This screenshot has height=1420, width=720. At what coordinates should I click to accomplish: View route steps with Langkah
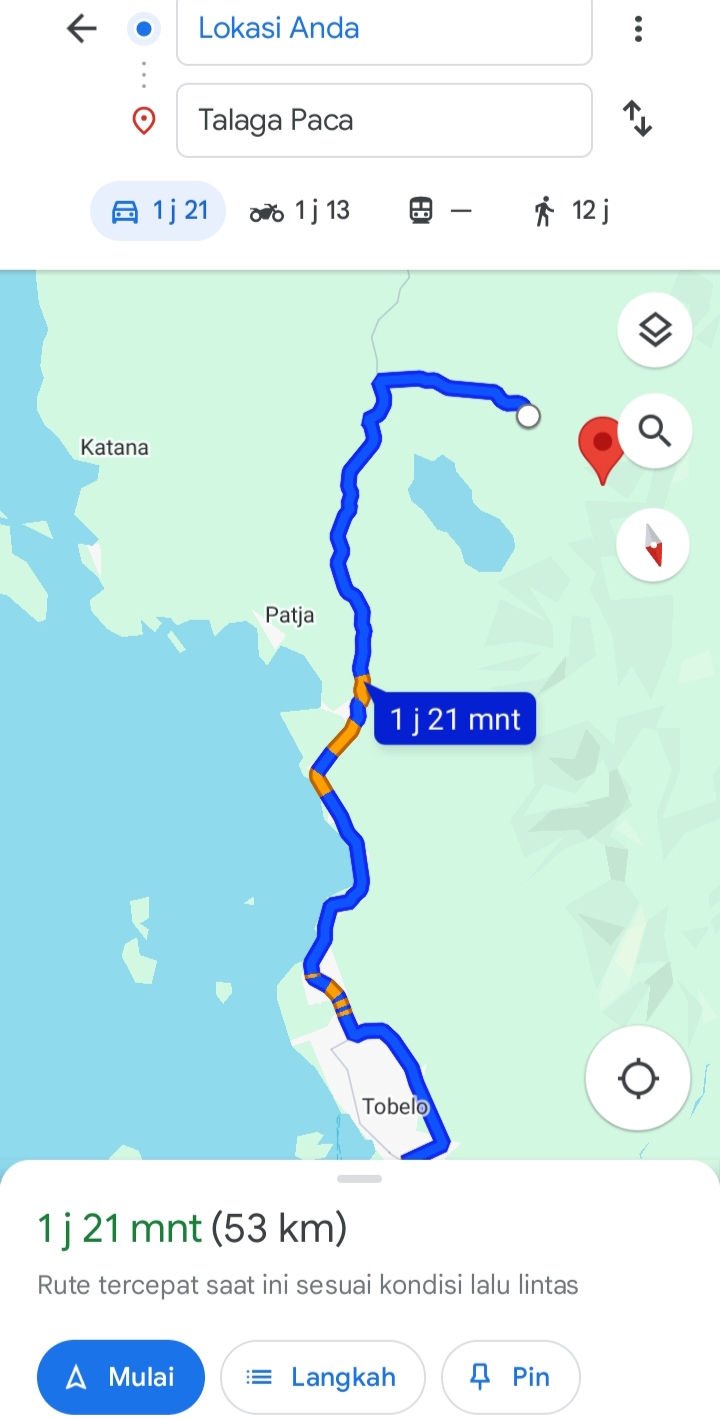(322, 1377)
